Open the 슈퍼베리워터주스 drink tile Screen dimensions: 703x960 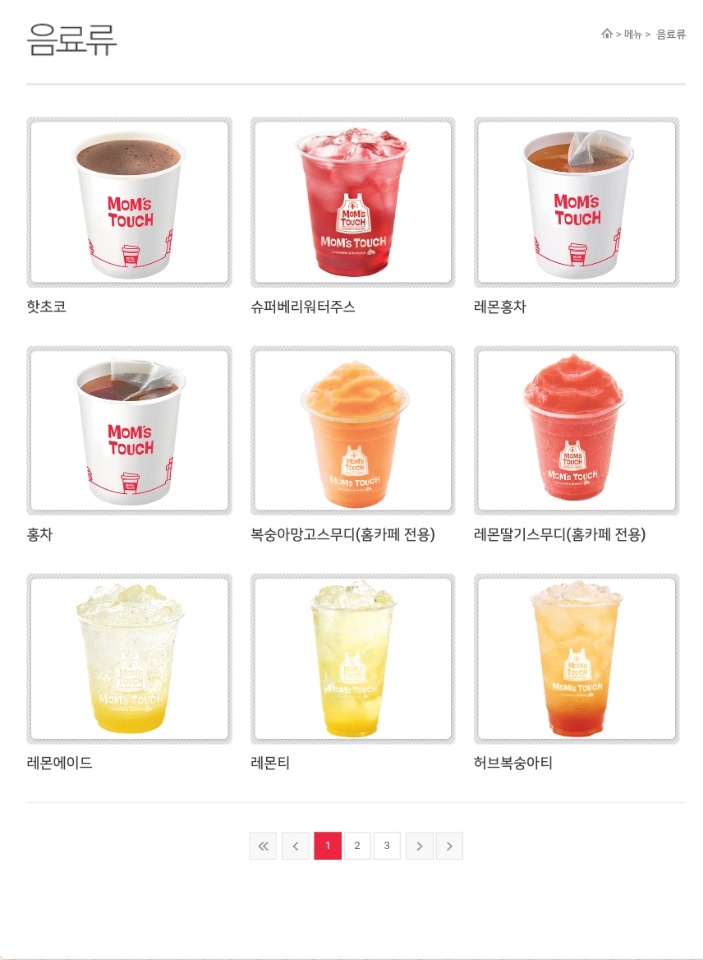(352, 203)
